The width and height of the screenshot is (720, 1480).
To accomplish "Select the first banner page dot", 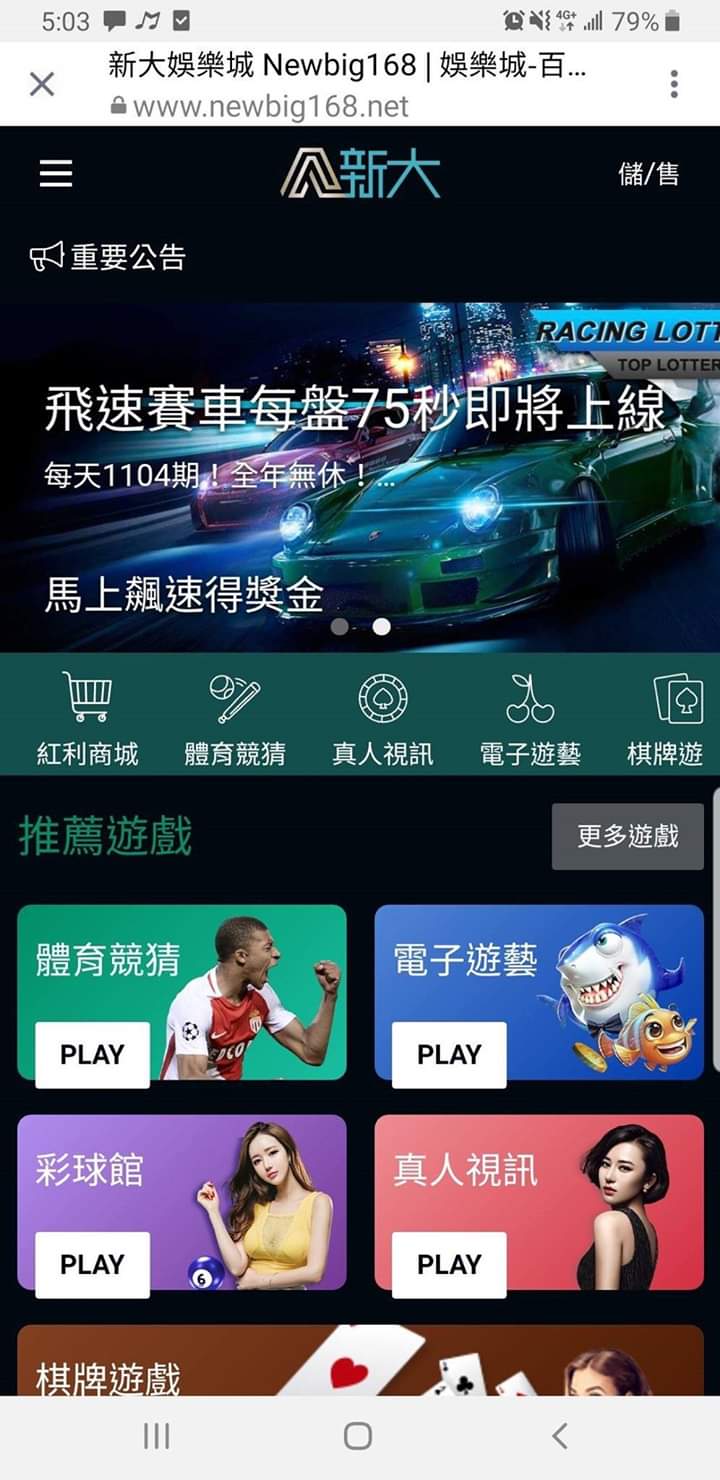I will click(340, 627).
